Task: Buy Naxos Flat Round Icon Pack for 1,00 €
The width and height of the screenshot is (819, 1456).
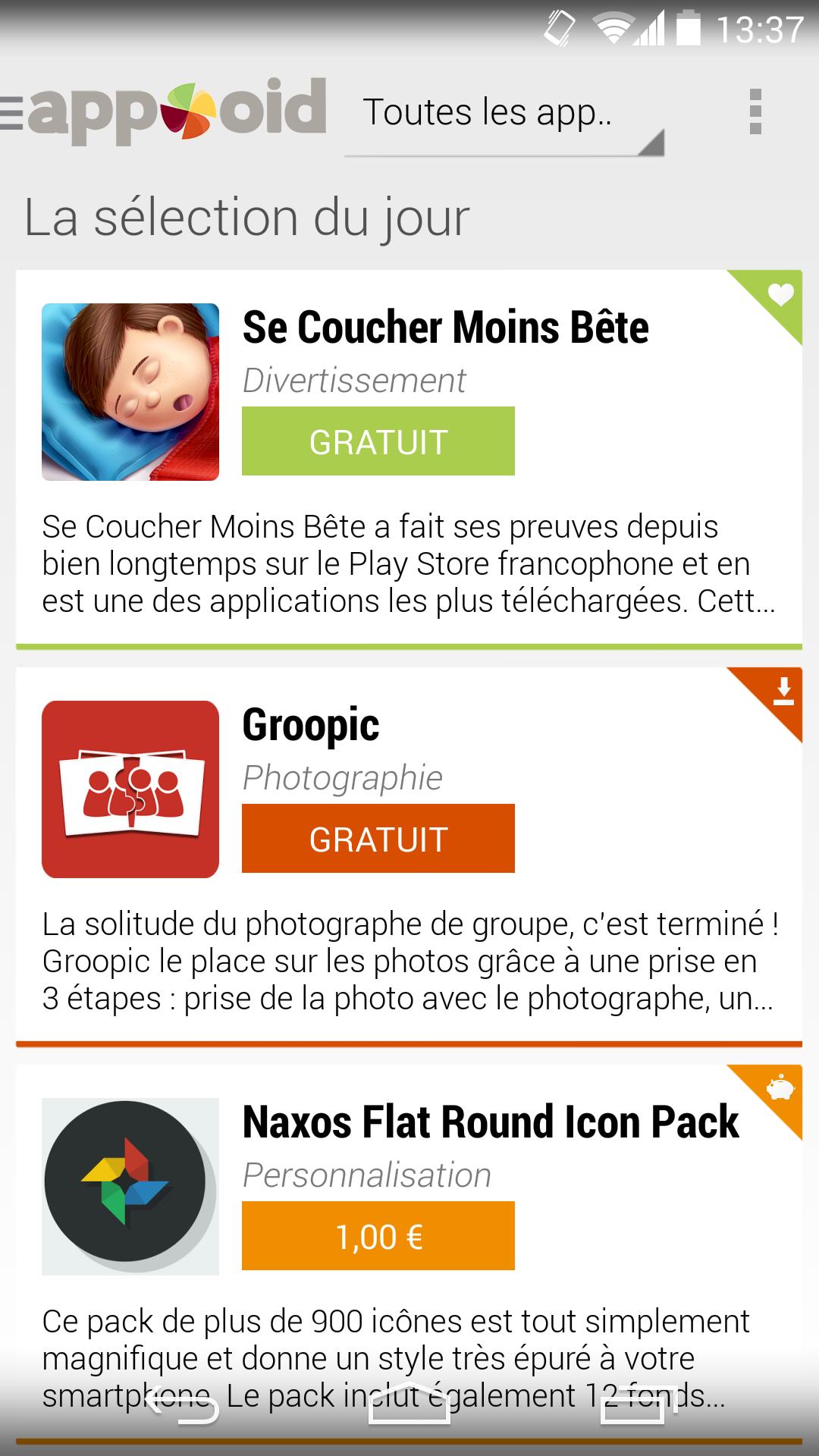Action: pyautogui.click(x=378, y=1236)
